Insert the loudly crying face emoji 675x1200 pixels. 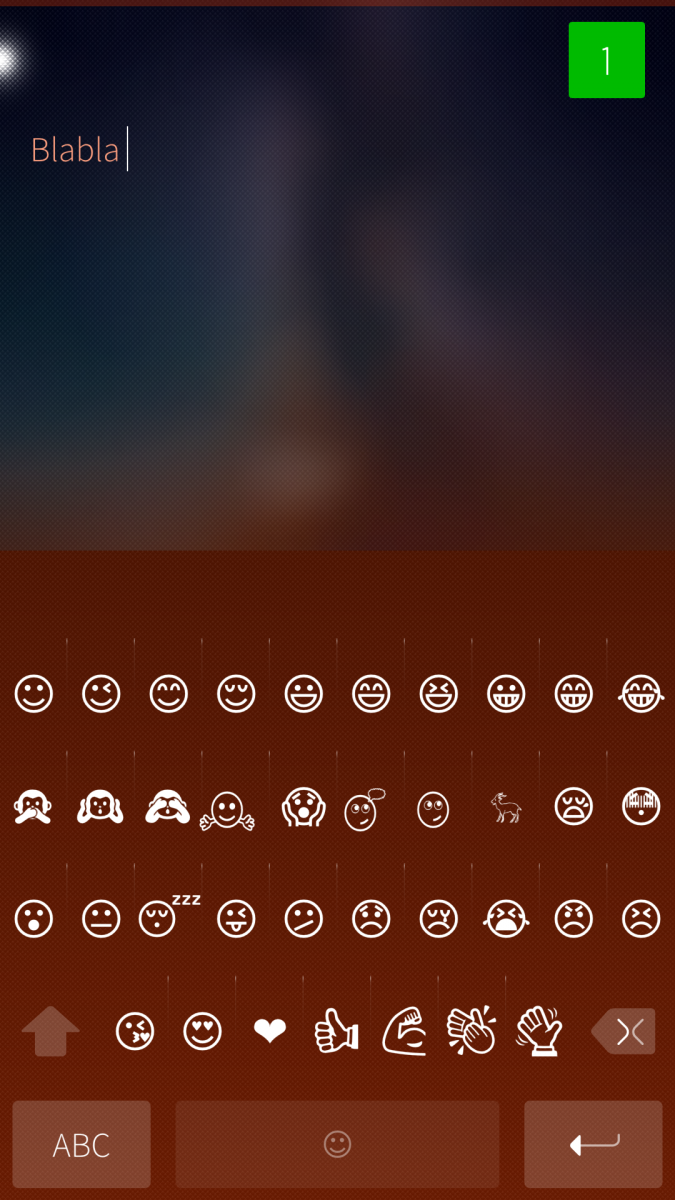click(506, 918)
